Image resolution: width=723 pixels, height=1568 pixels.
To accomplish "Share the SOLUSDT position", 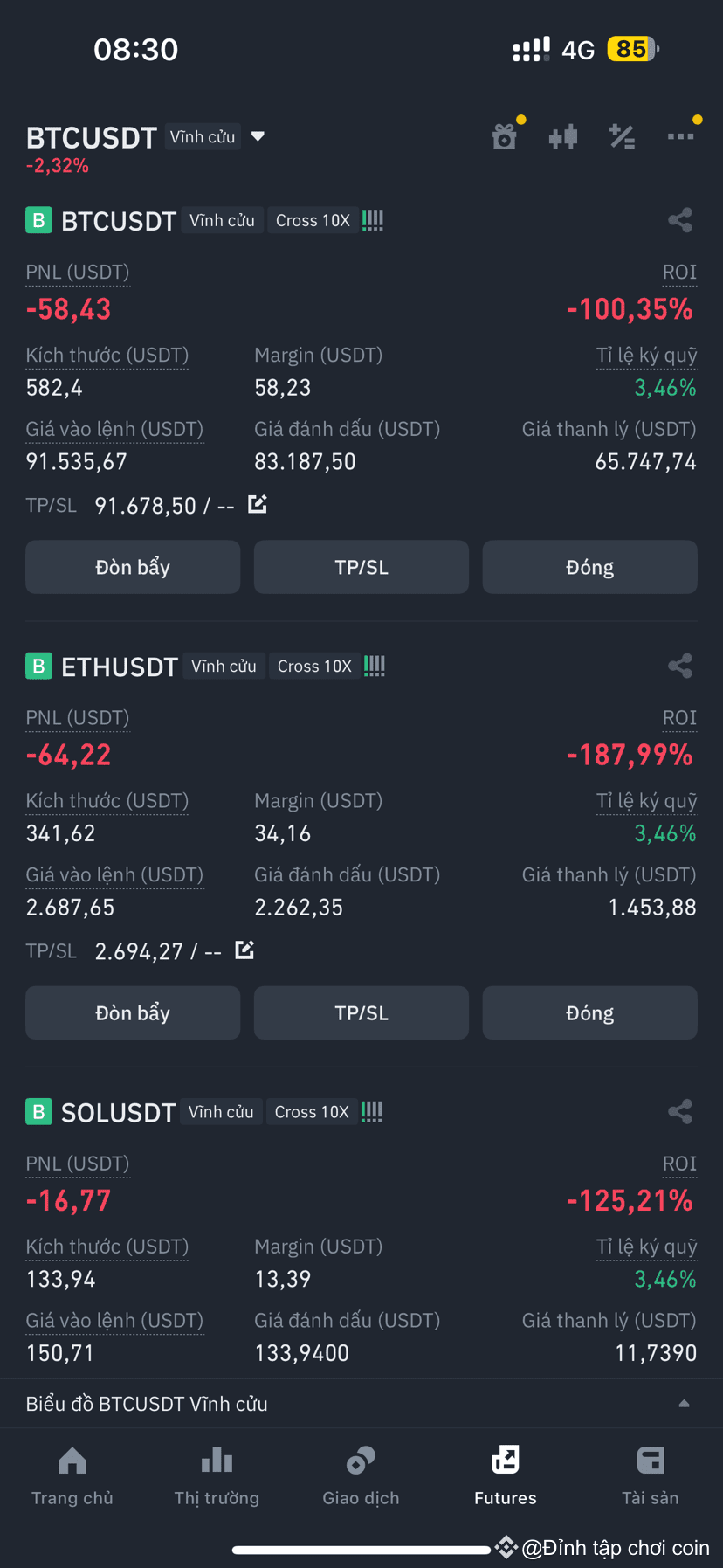I will pos(680,1111).
